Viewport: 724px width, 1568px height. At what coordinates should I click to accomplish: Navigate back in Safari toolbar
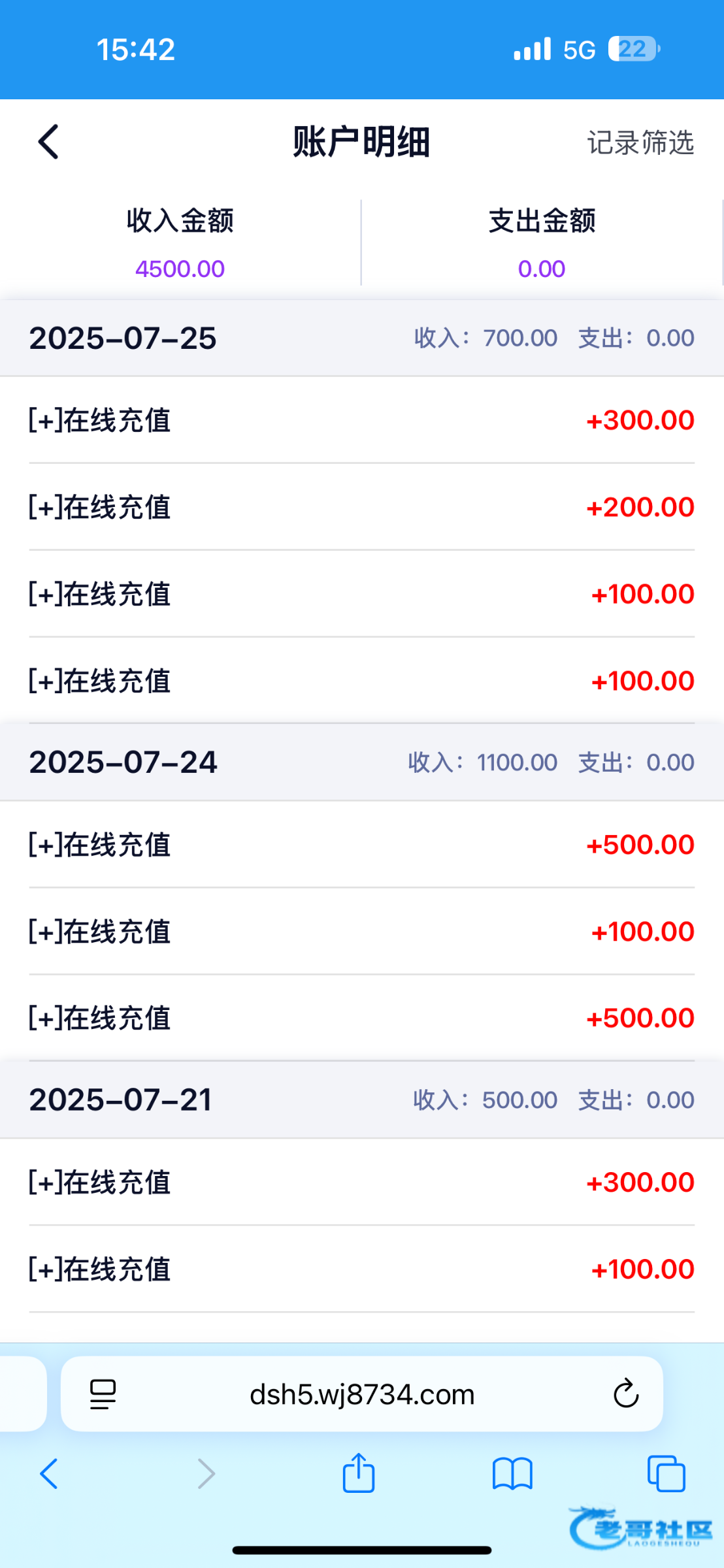click(49, 1474)
